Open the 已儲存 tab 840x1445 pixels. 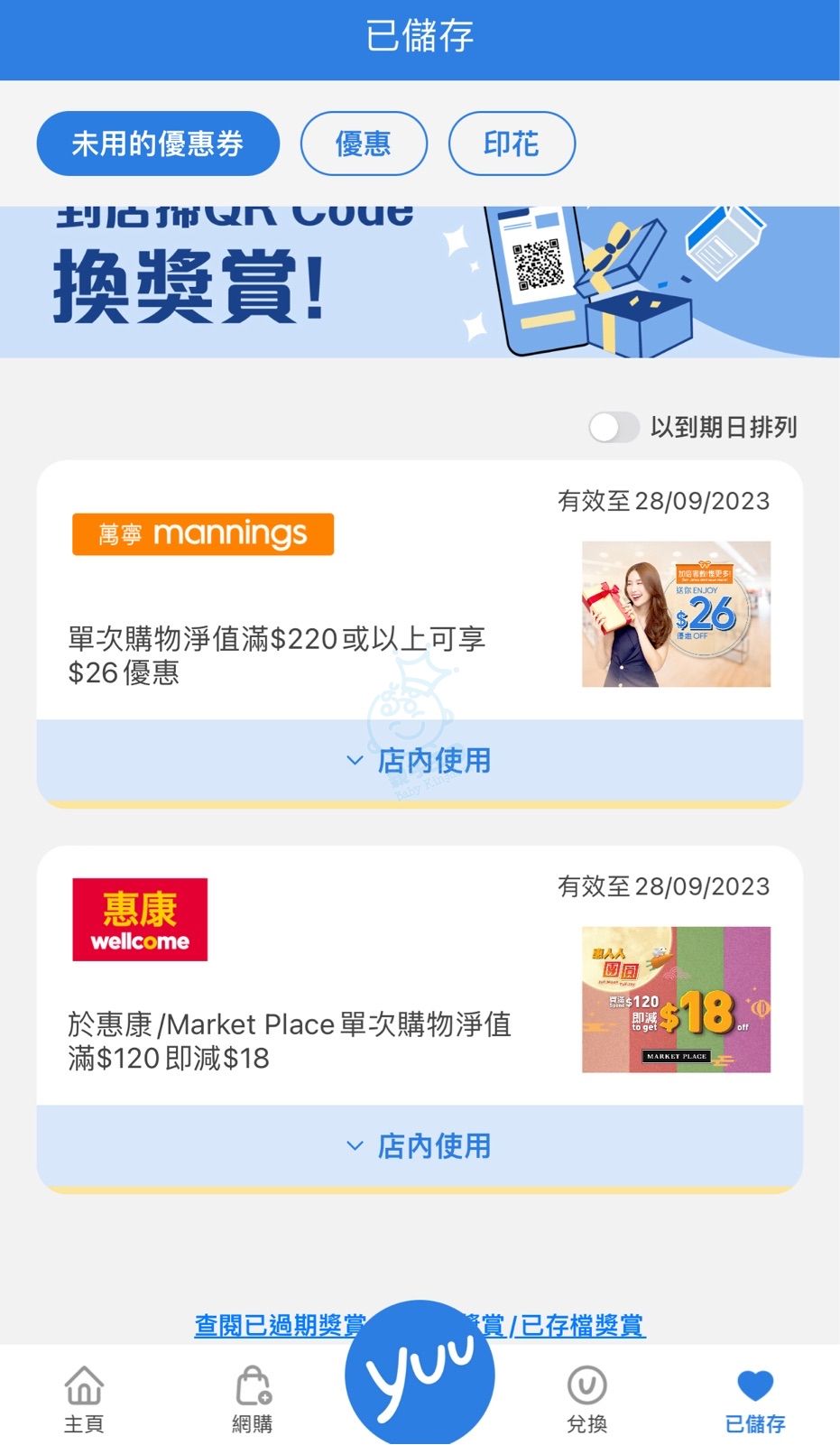(755, 1397)
